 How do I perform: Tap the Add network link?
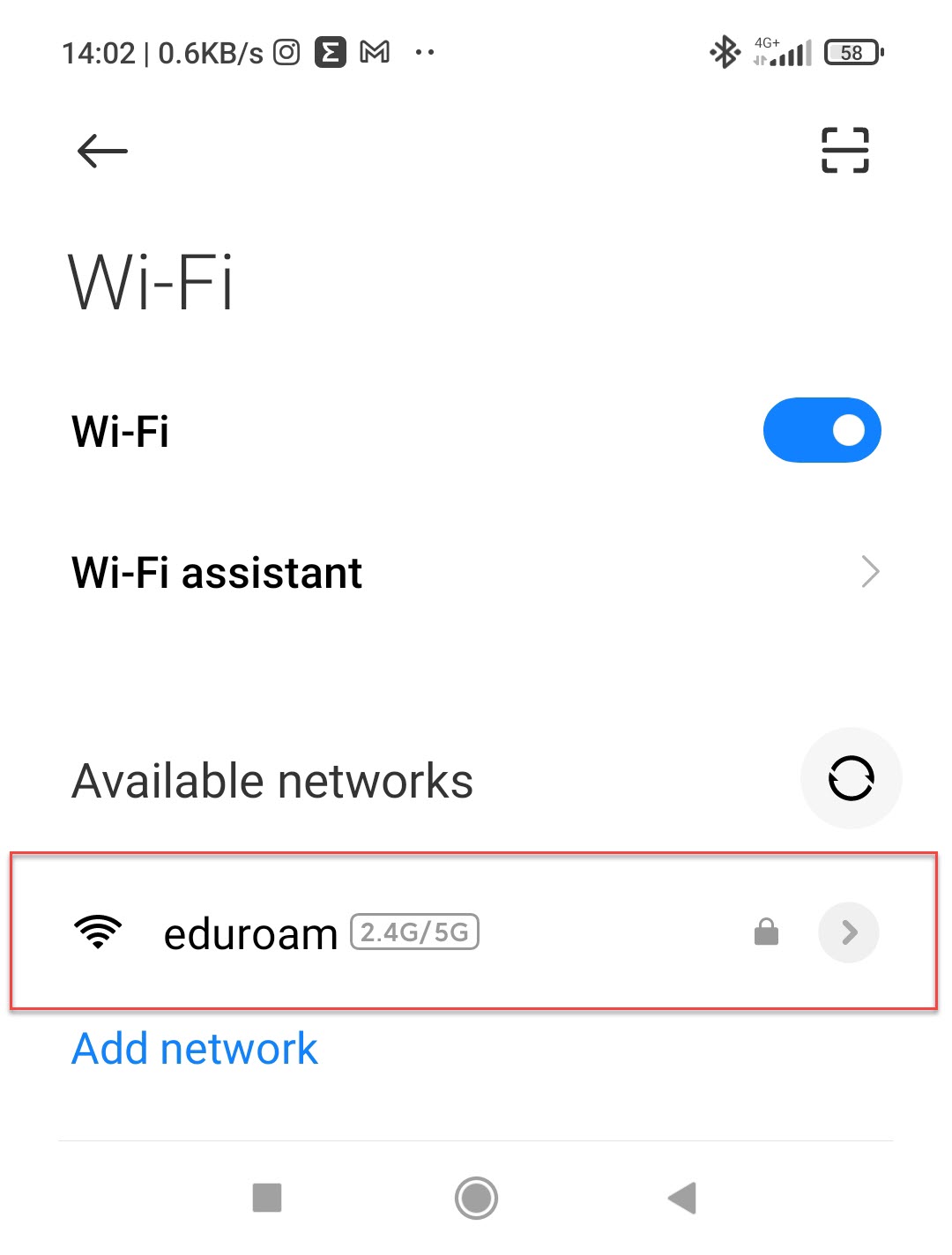pos(195,1049)
